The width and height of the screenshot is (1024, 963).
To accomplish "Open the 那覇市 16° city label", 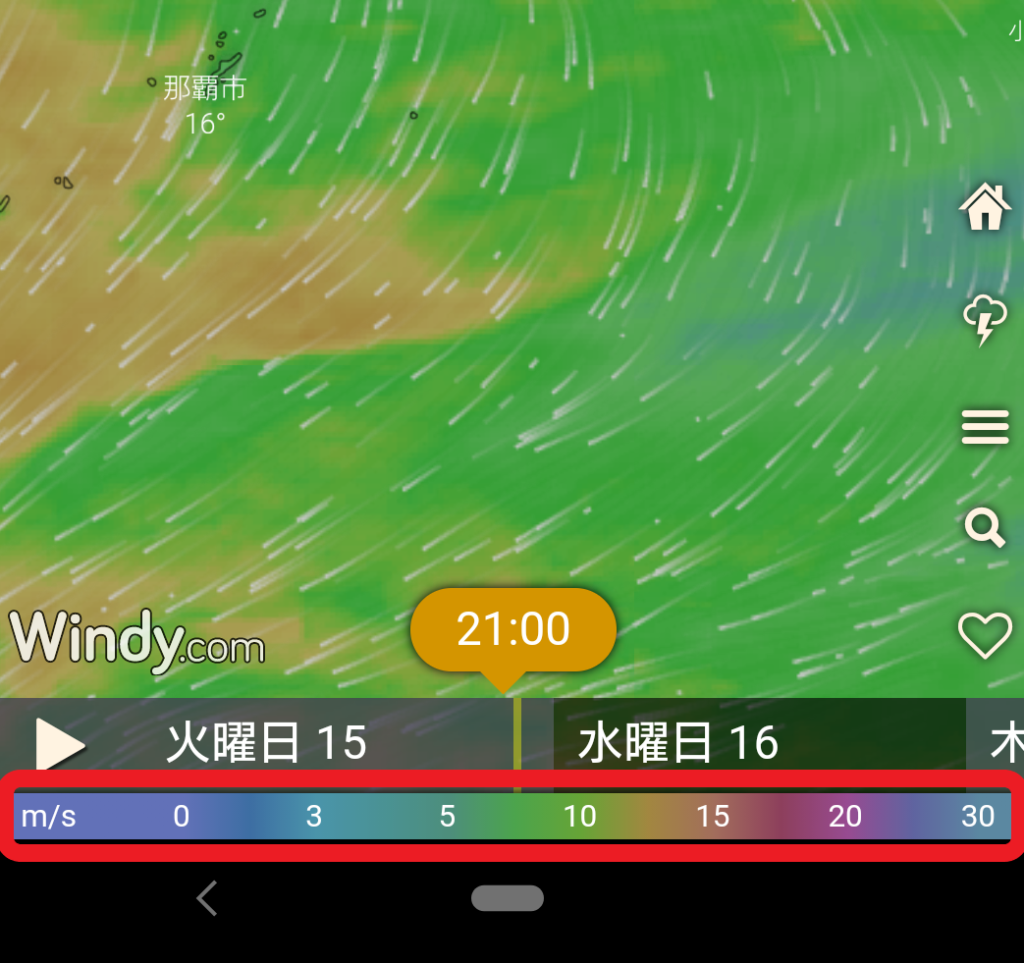I will (205, 105).
